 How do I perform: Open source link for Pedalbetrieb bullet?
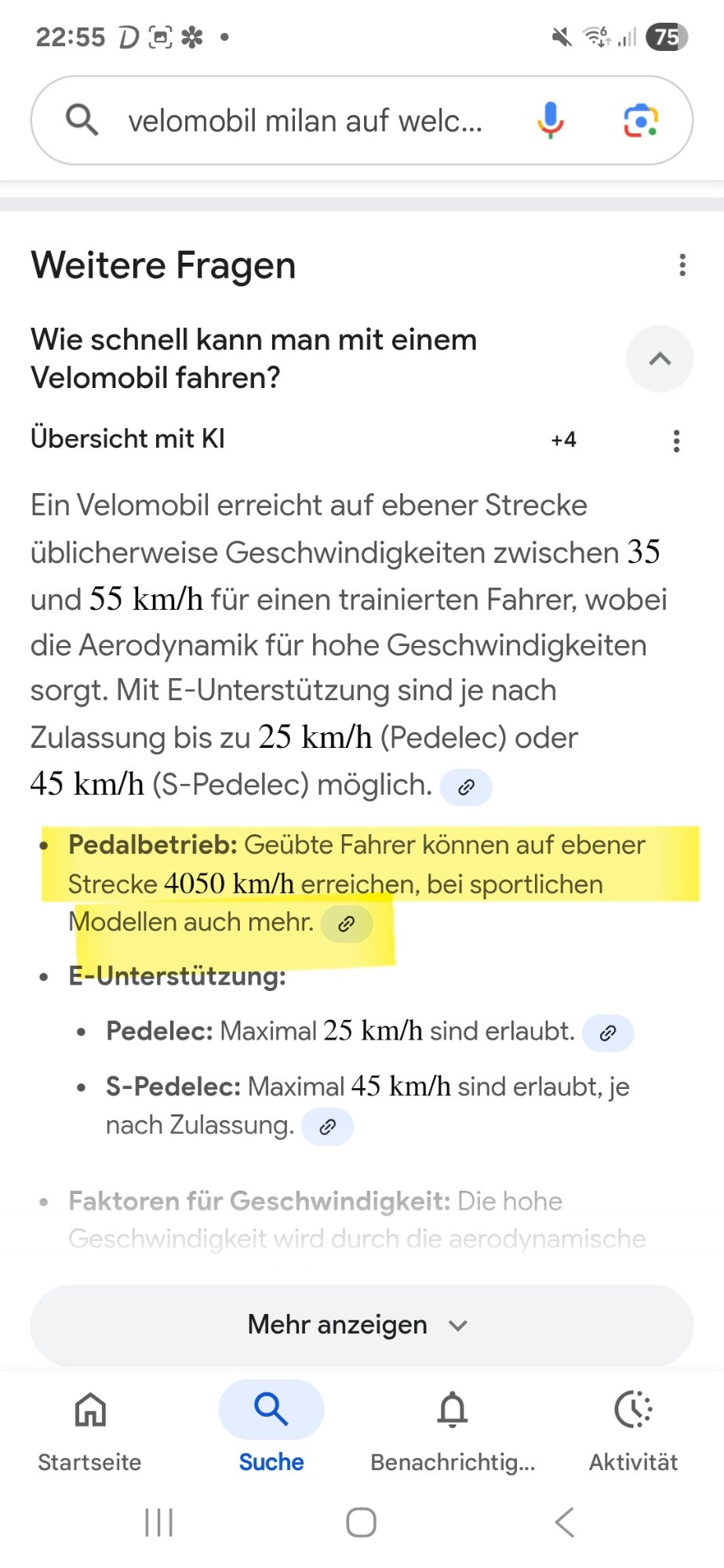pos(347,924)
